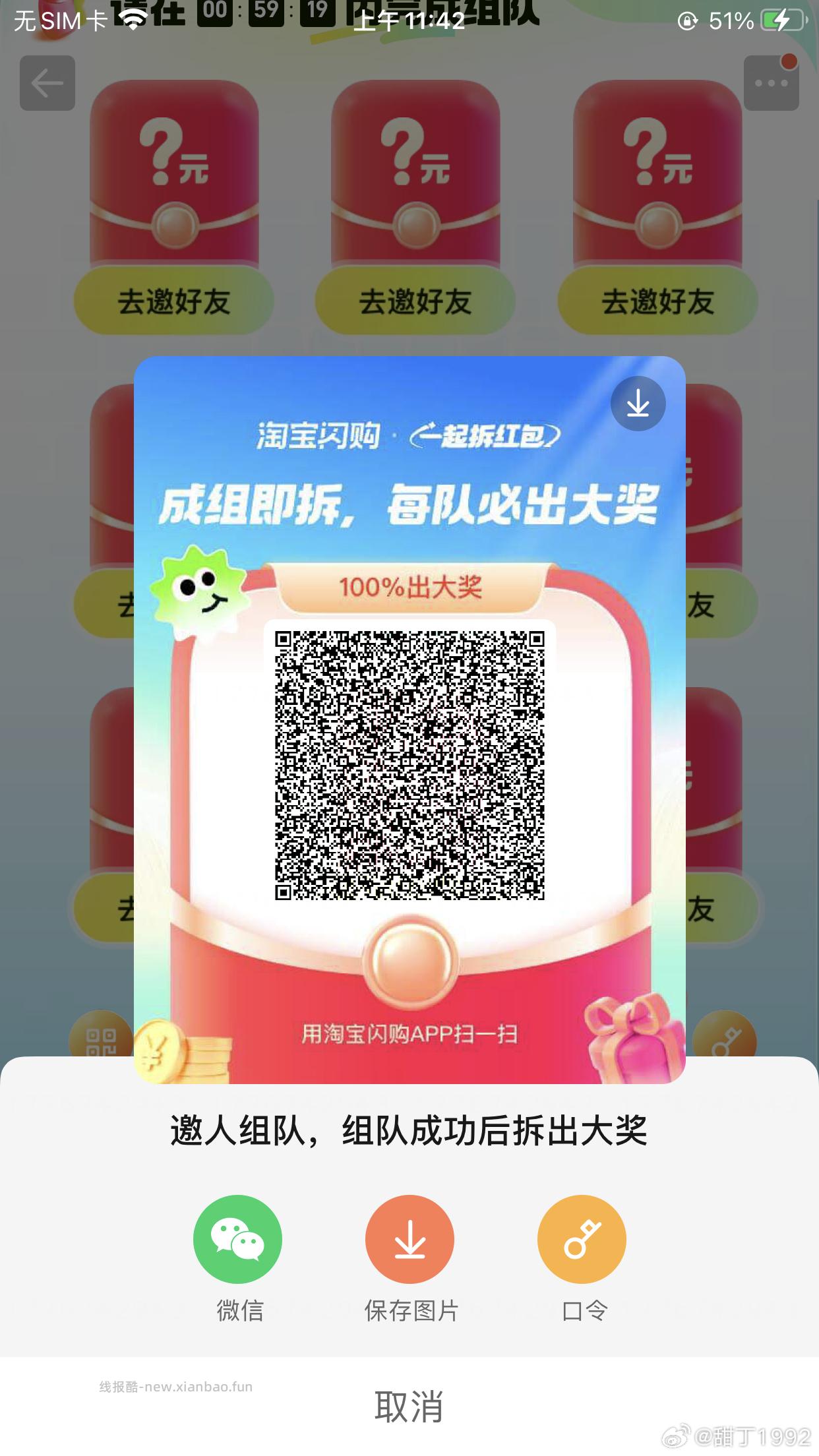The height and width of the screenshot is (1456, 819).
Task: Tap the middle 去邀好友 invite button
Action: coord(414,301)
